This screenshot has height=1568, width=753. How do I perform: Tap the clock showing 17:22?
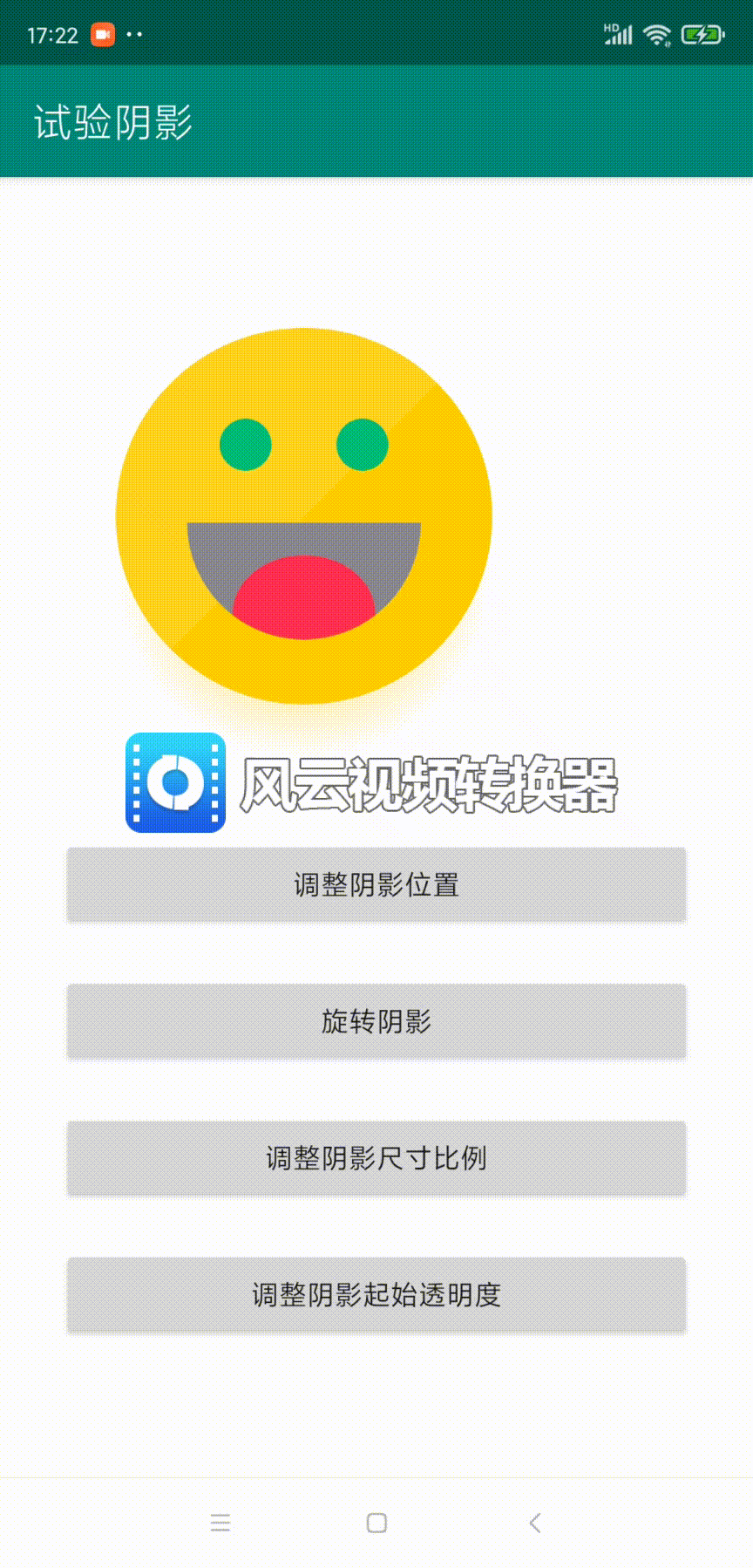52,34
